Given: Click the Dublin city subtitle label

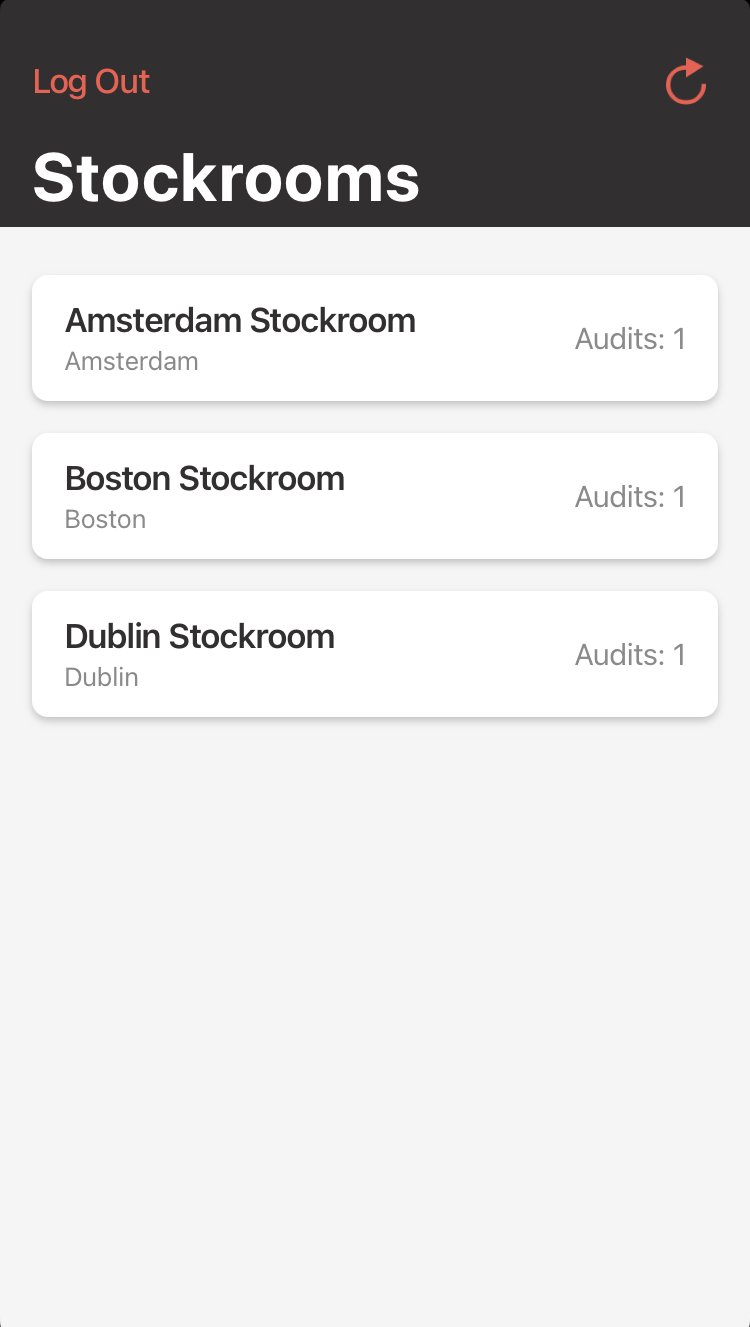Looking at the screenshot, I should point(101,677).
